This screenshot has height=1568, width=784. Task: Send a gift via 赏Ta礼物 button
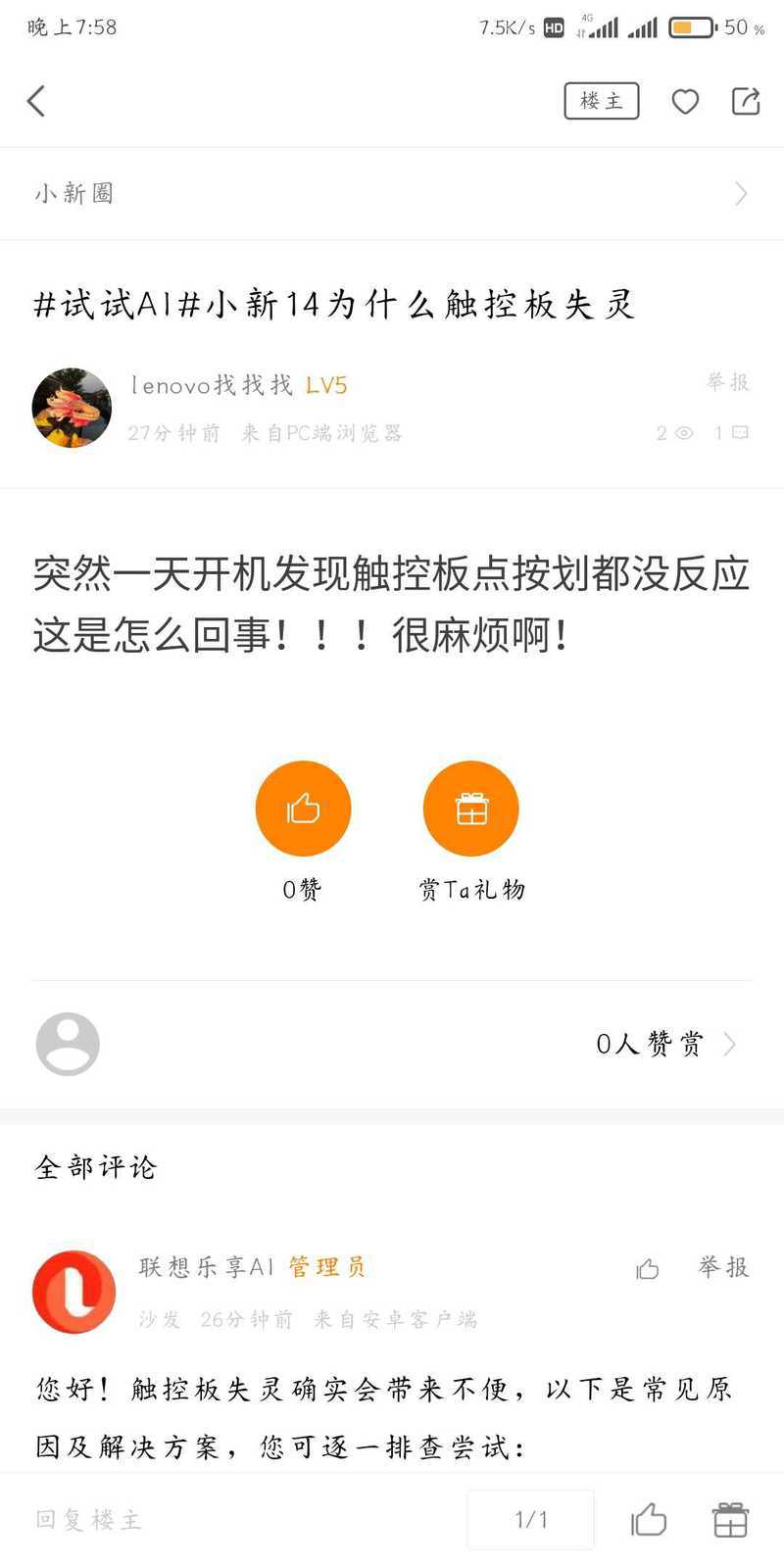click(x=471, y=808)
